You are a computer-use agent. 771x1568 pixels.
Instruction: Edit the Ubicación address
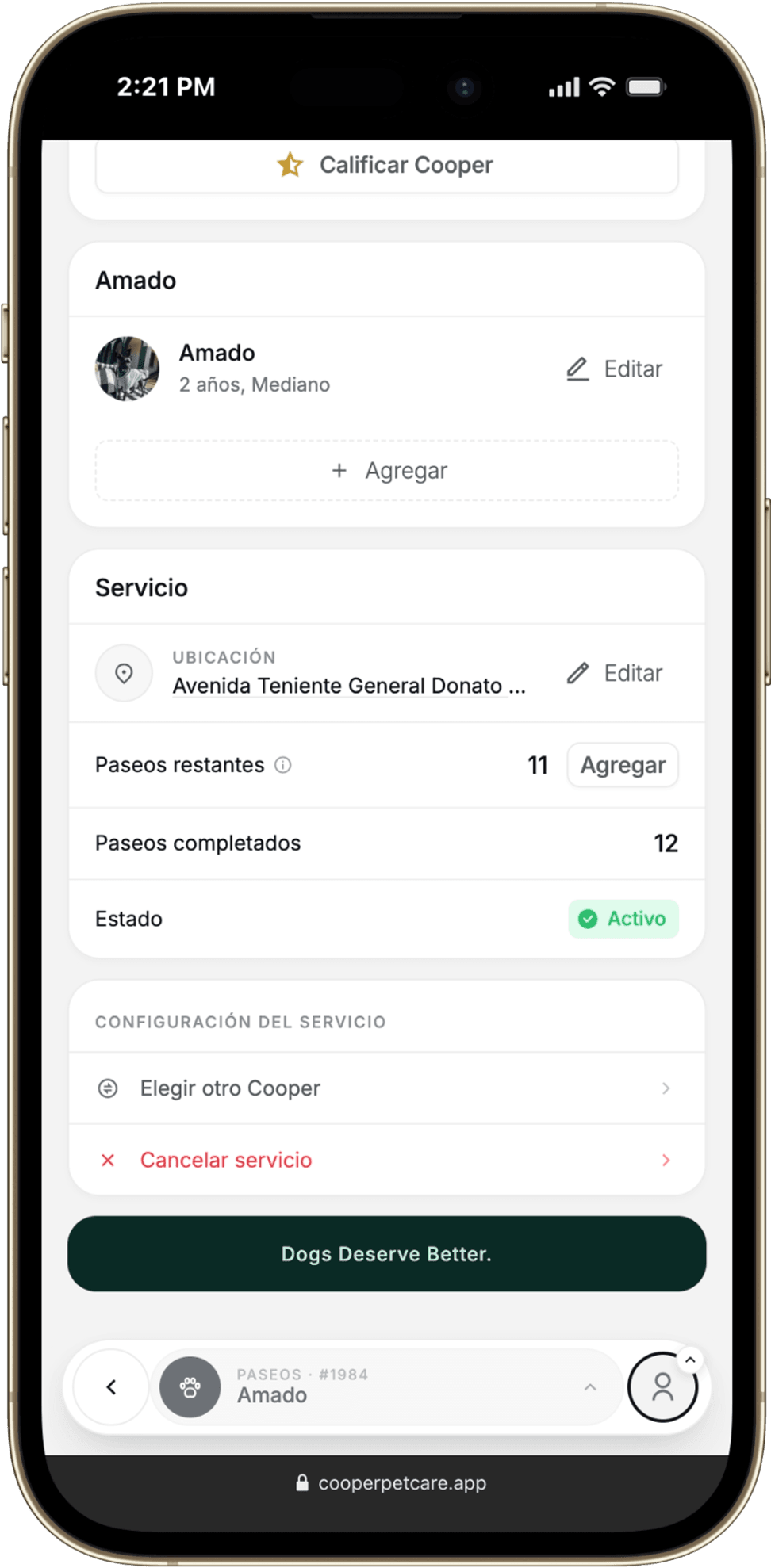pyautogui.click(x=614, y=673)
